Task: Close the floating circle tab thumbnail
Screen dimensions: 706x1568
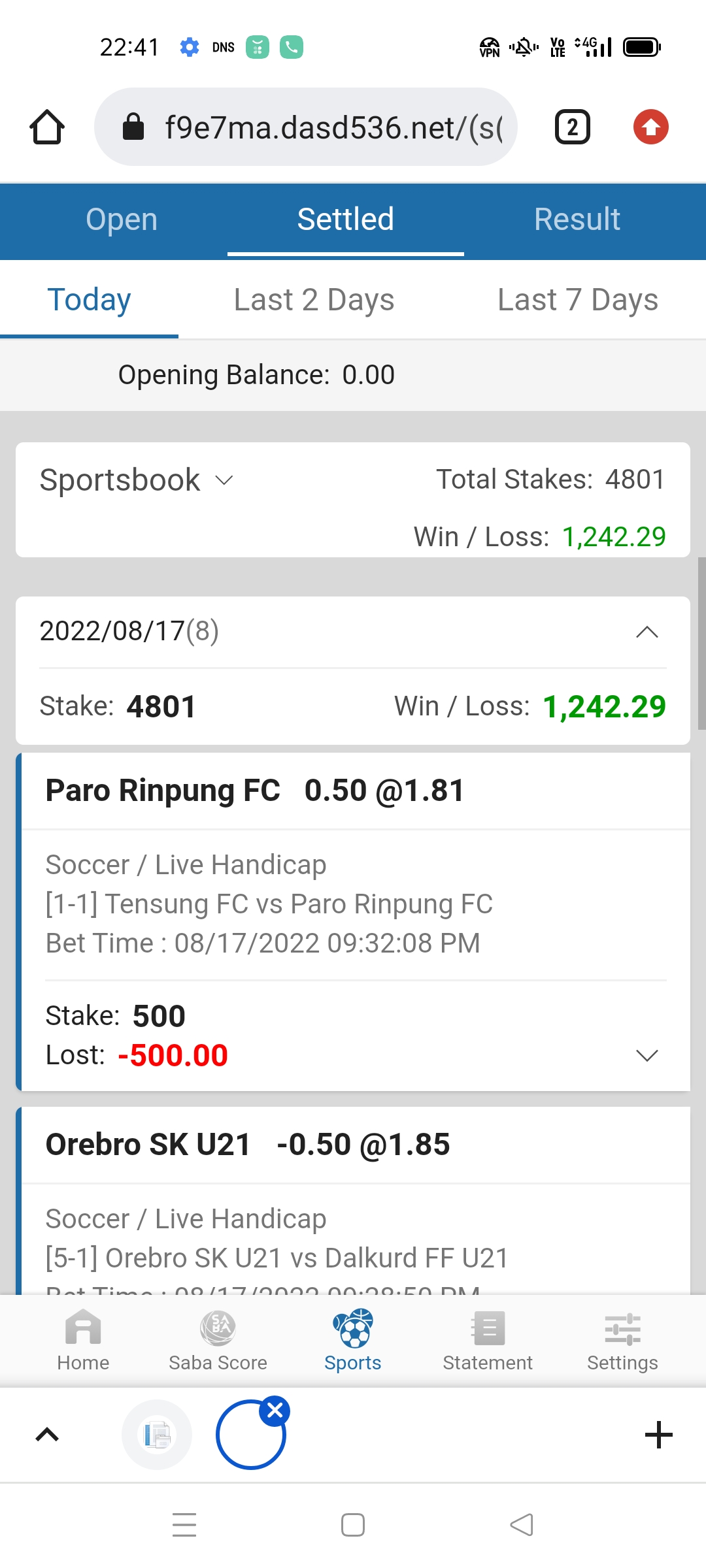Action: point(275,1411)
